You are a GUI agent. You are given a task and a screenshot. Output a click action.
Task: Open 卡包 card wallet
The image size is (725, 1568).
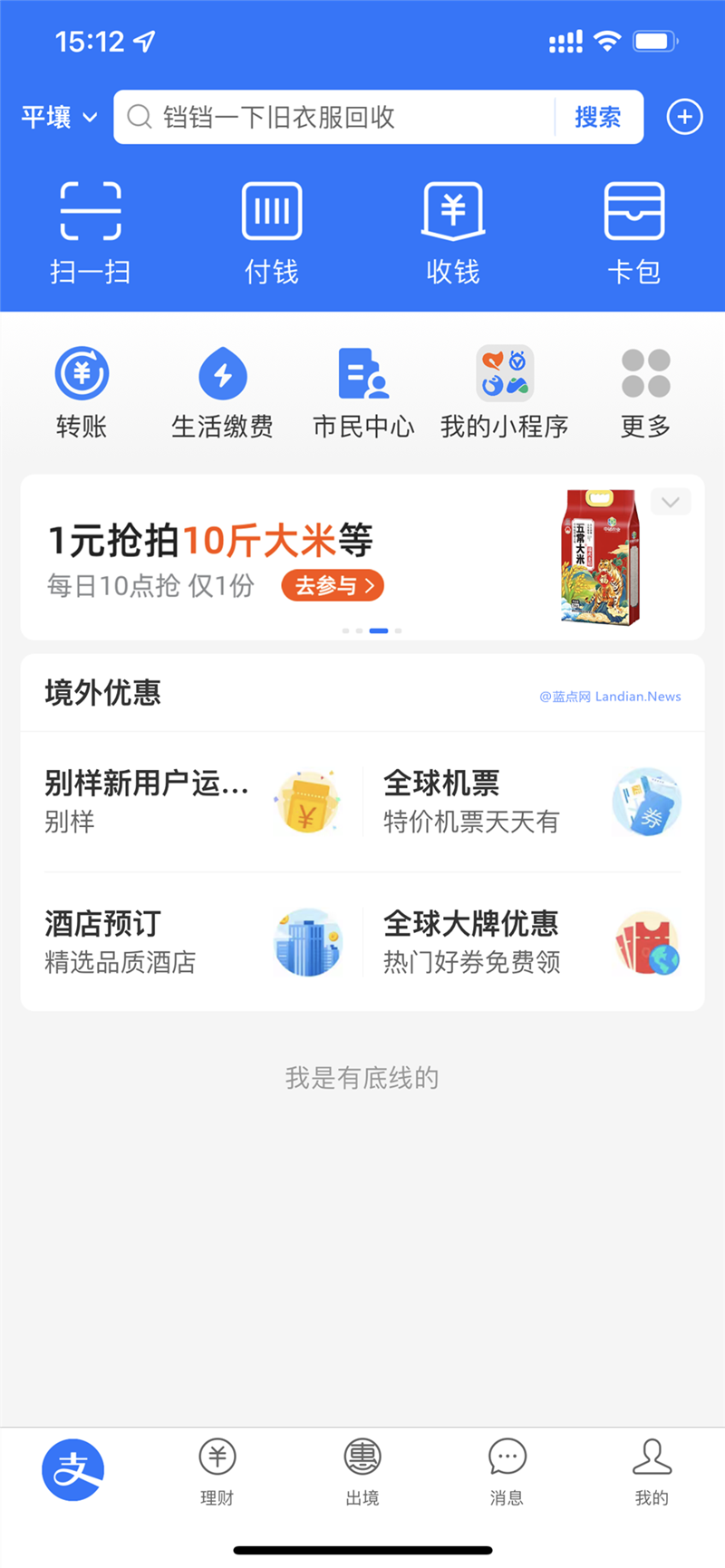634,231
